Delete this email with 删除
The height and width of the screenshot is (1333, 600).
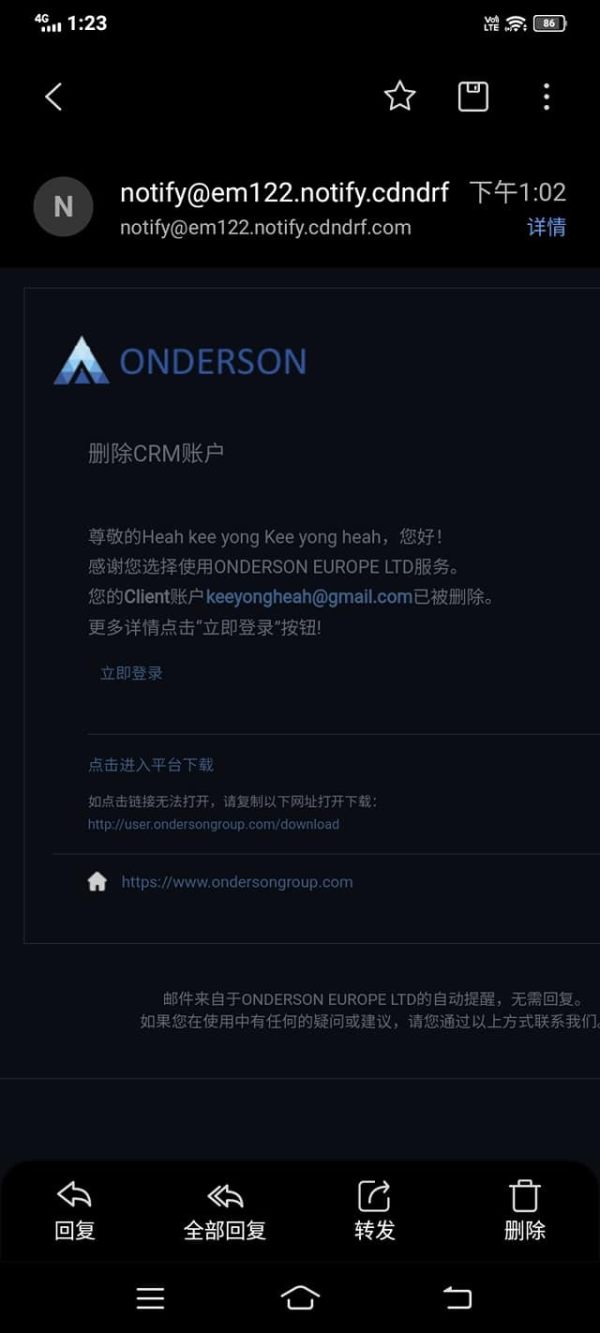525,1210
